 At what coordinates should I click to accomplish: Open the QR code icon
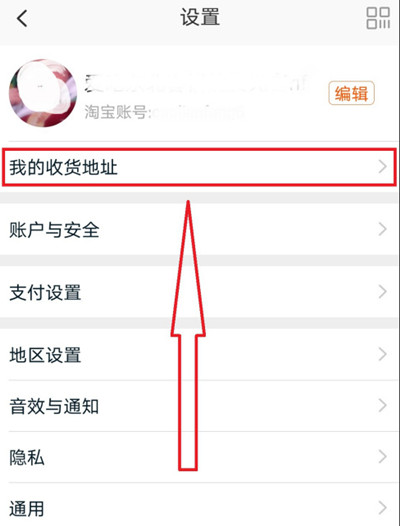tap(378, 18)
